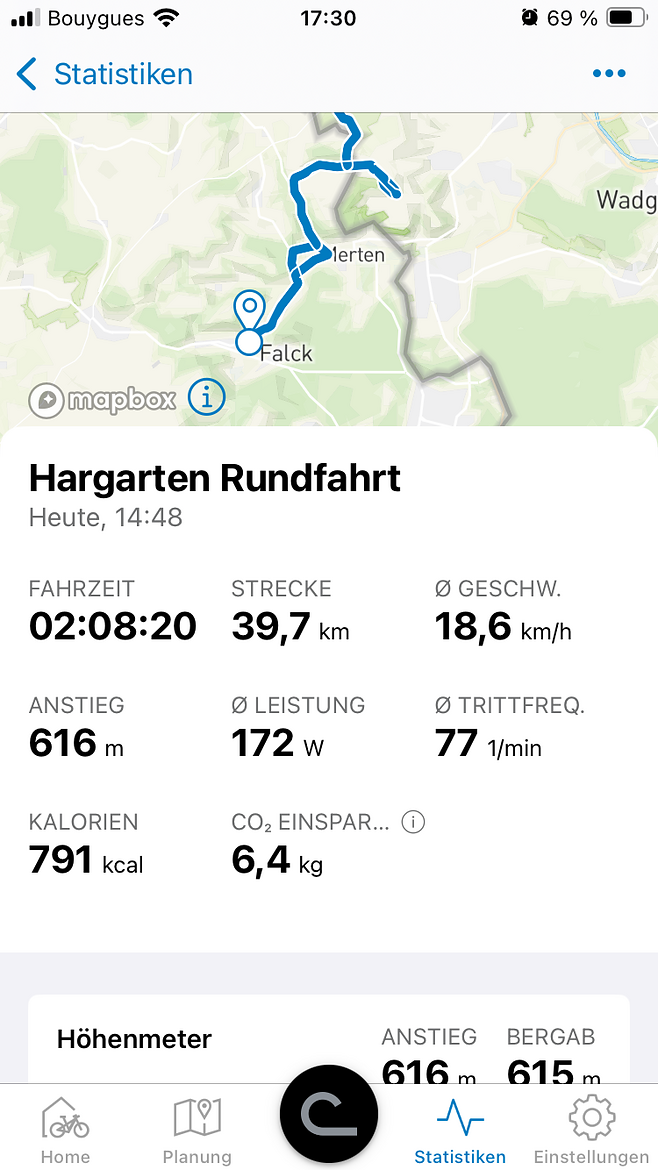Viewport: 658px width, 1170px height.
Task: Open the Einstellungen tab
Action: pos(592,1130)
